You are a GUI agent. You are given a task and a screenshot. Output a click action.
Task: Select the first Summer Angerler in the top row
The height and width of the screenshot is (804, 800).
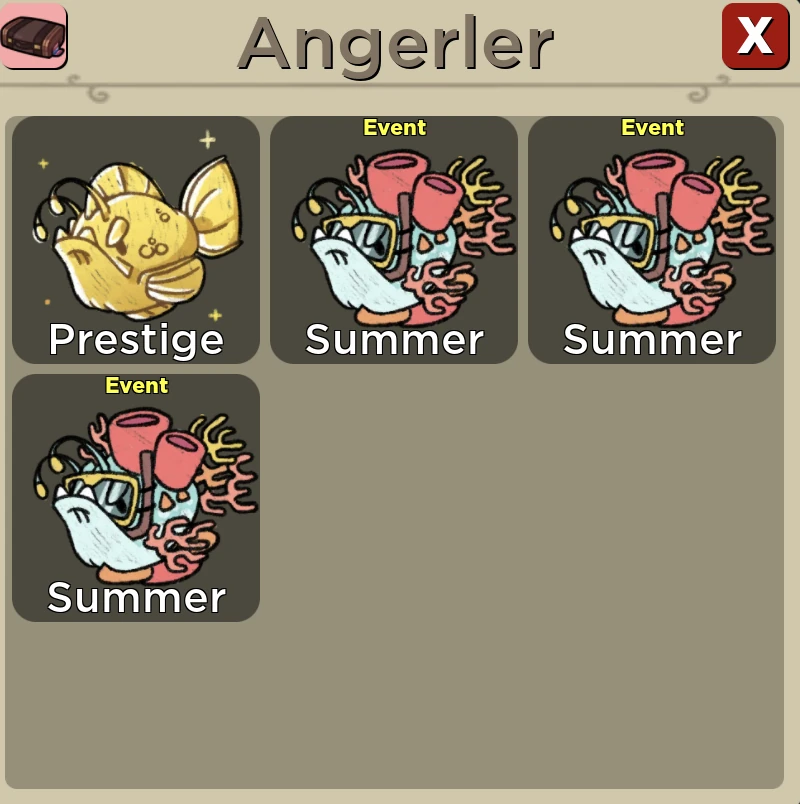click(x=393, y=240)
